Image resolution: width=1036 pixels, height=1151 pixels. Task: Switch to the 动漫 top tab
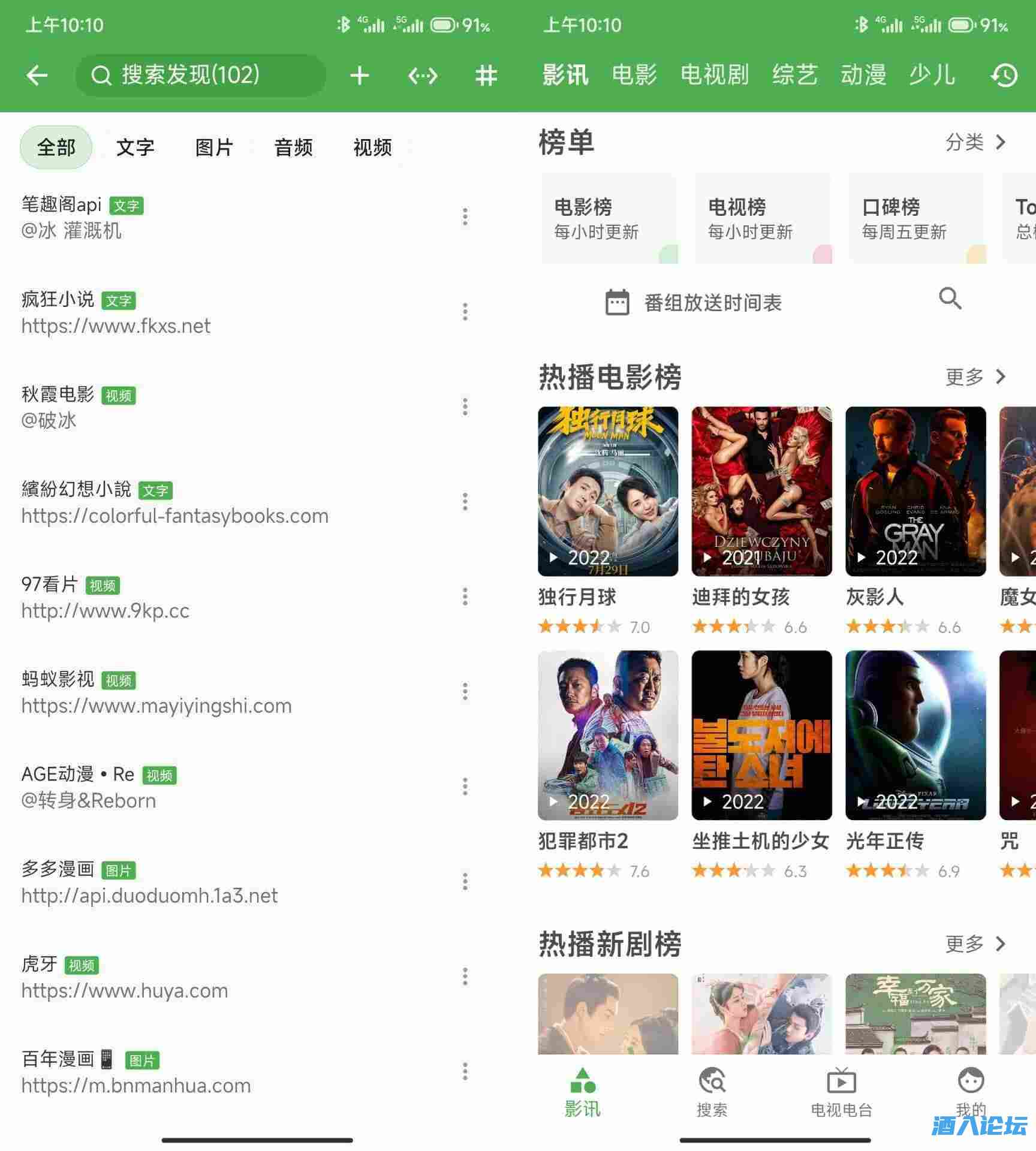coord(863,76)
